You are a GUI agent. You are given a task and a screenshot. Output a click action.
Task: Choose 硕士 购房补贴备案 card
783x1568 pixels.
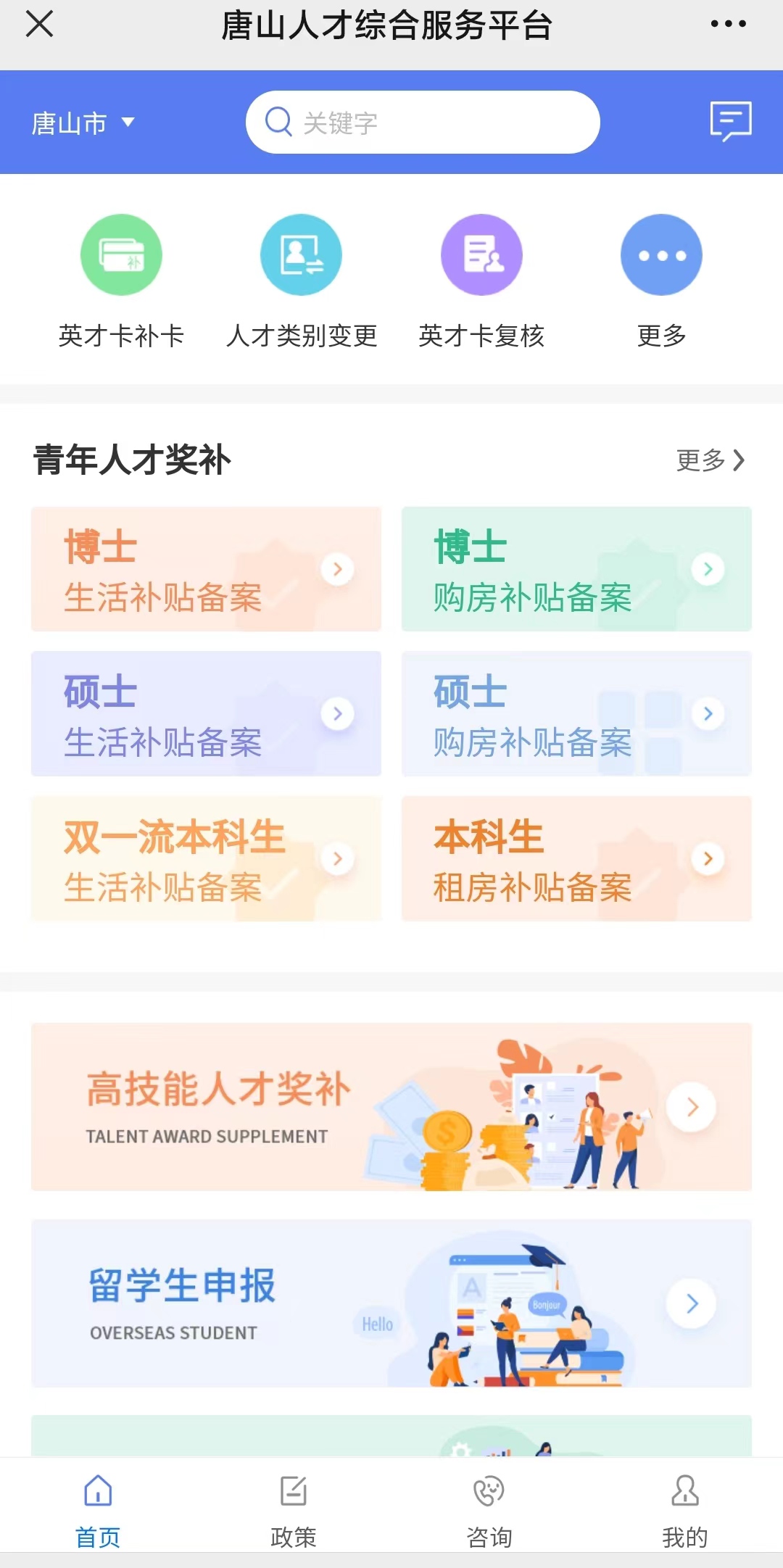(576, 713)
